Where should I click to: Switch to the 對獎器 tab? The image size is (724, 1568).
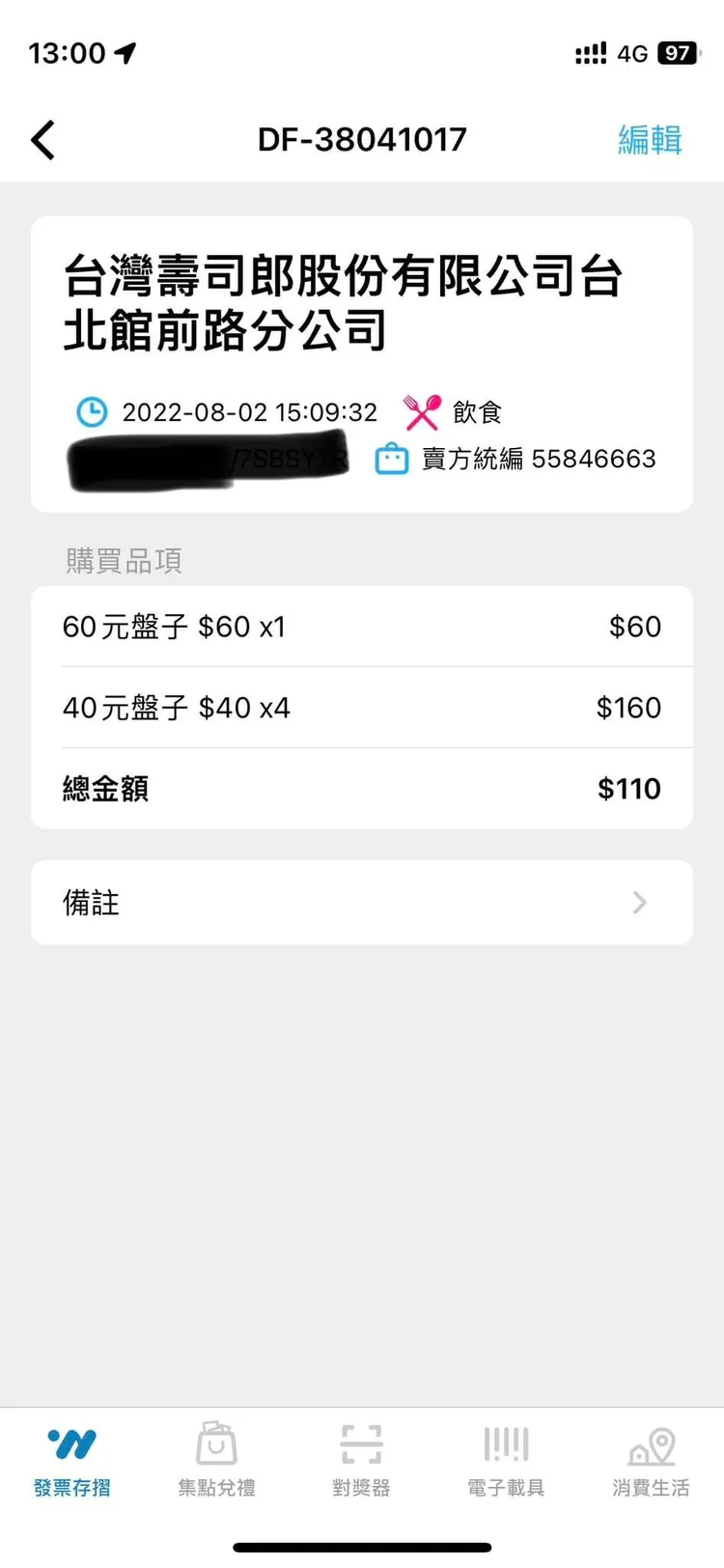click(361, 1460)
